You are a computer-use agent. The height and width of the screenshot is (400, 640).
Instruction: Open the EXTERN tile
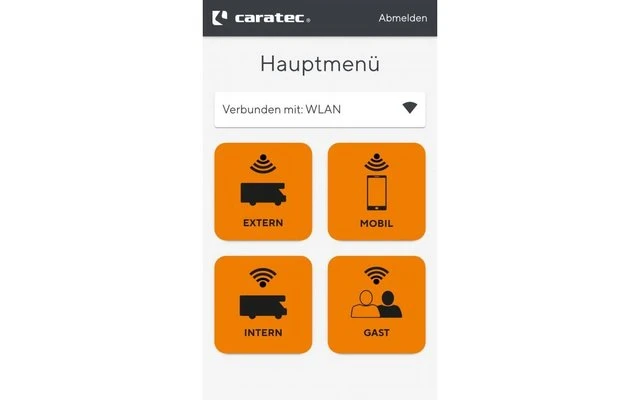(263, 191)
